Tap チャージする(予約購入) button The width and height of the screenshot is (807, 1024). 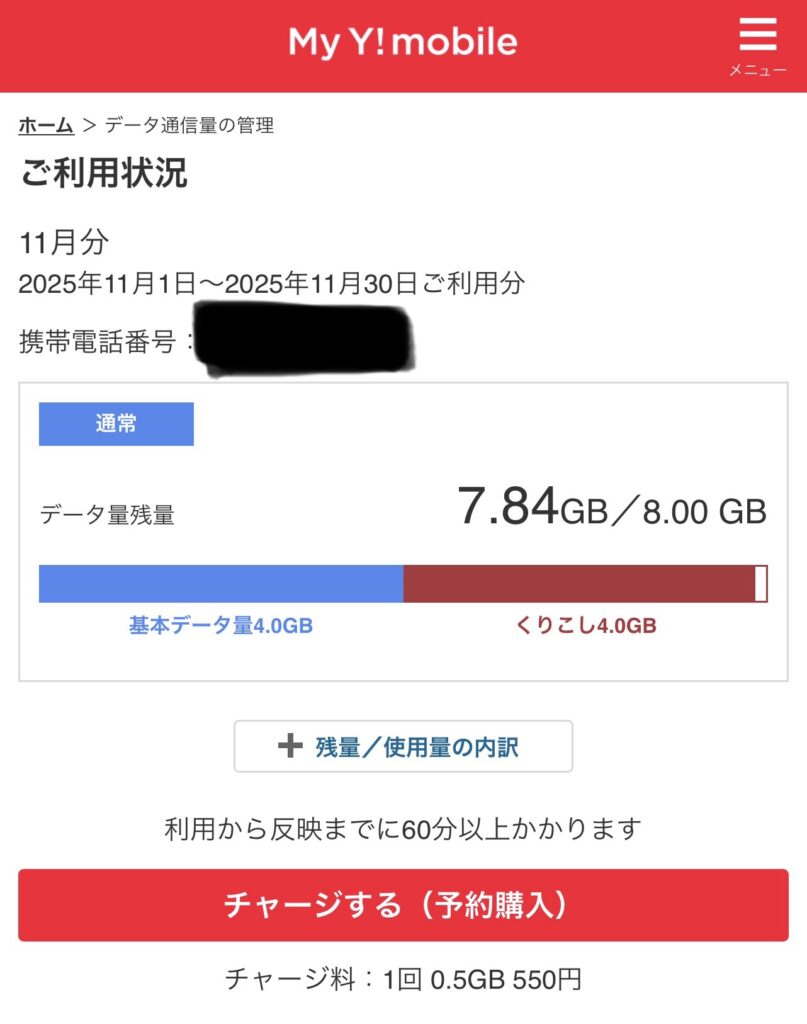[x=403, y=905]
